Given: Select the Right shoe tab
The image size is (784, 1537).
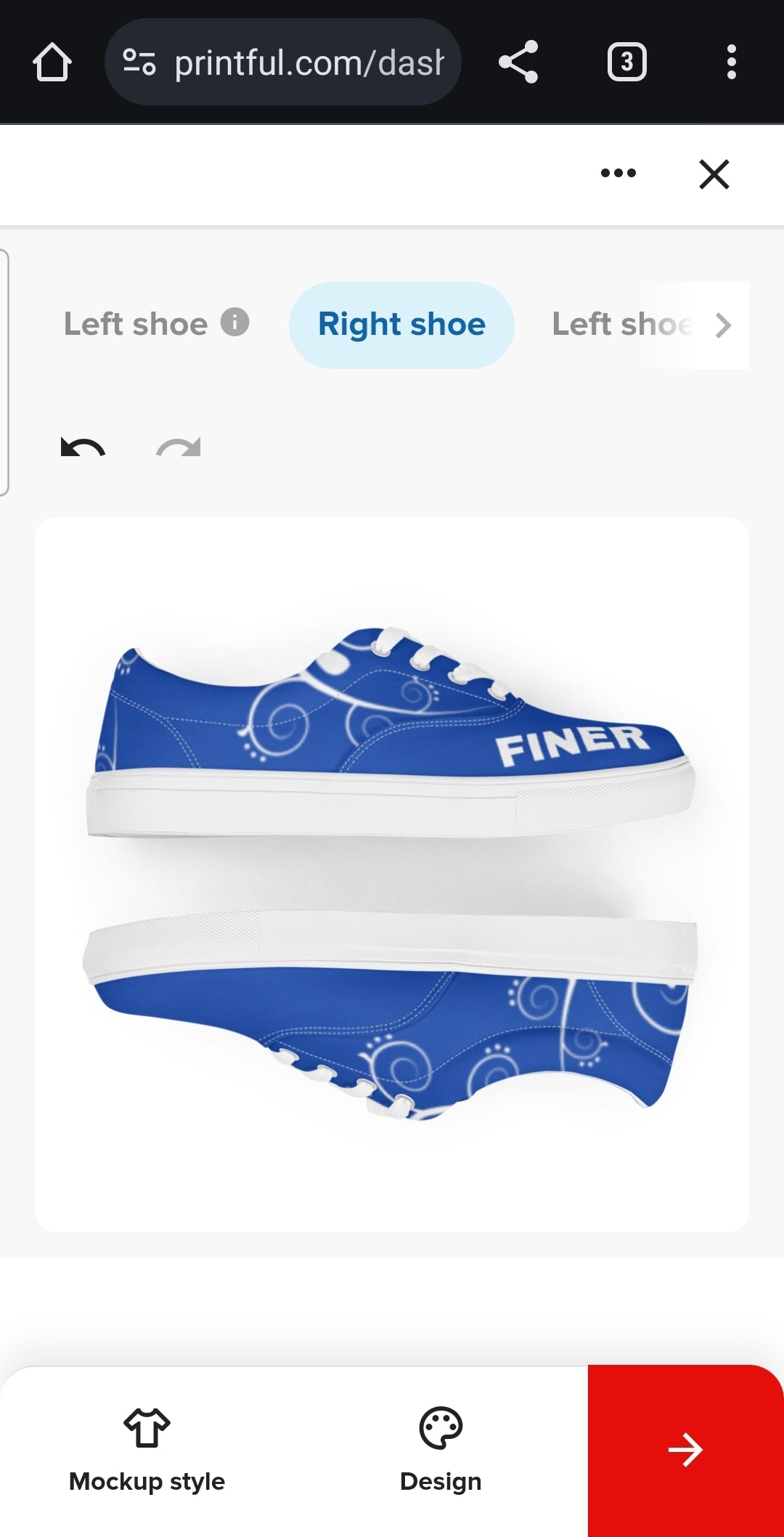Looking at the screenshot, I should coord(401,325).
